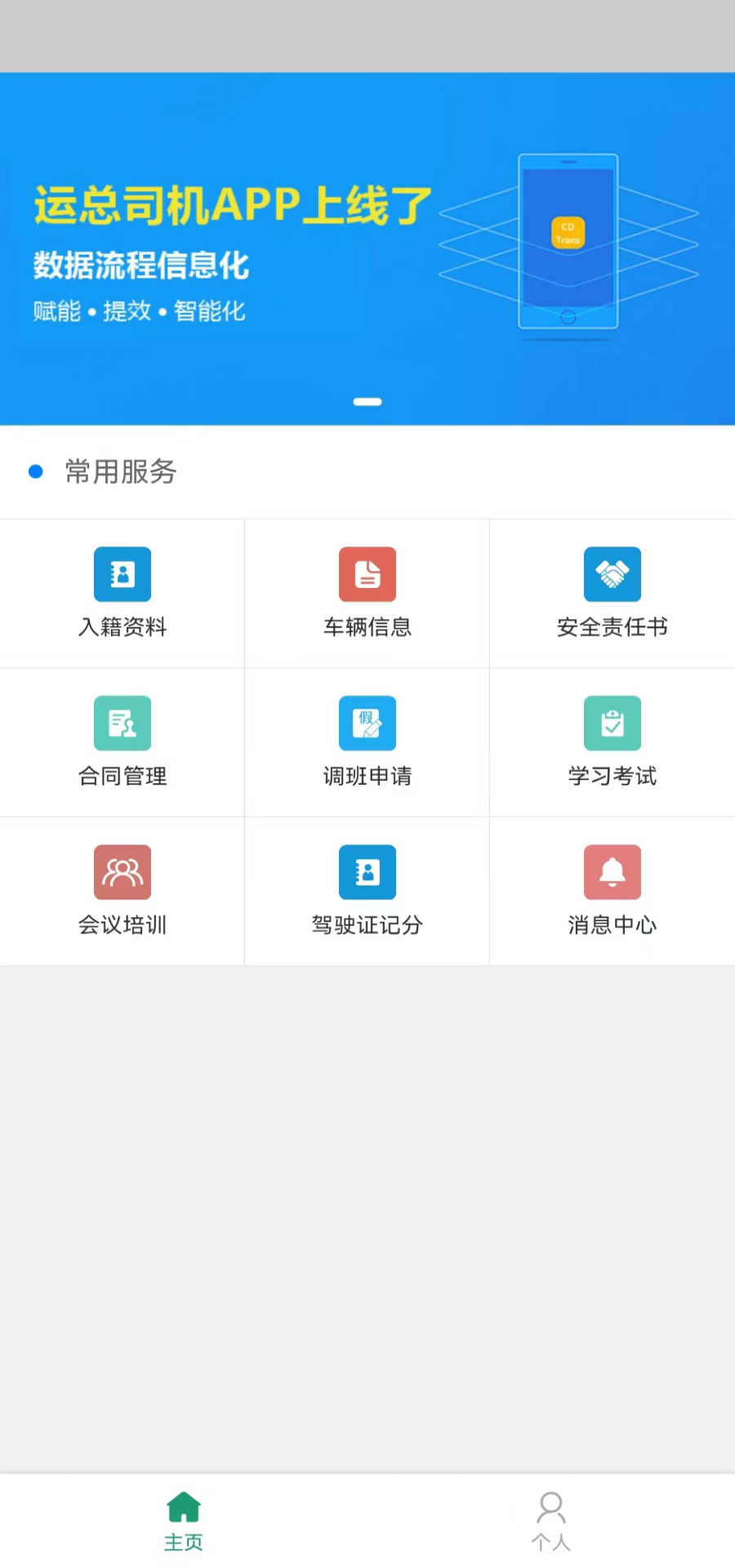This screenshot has height=1568, width=735.
Task: Click the 安全责任书 handshake icon
Action: (x=612, y=574)
